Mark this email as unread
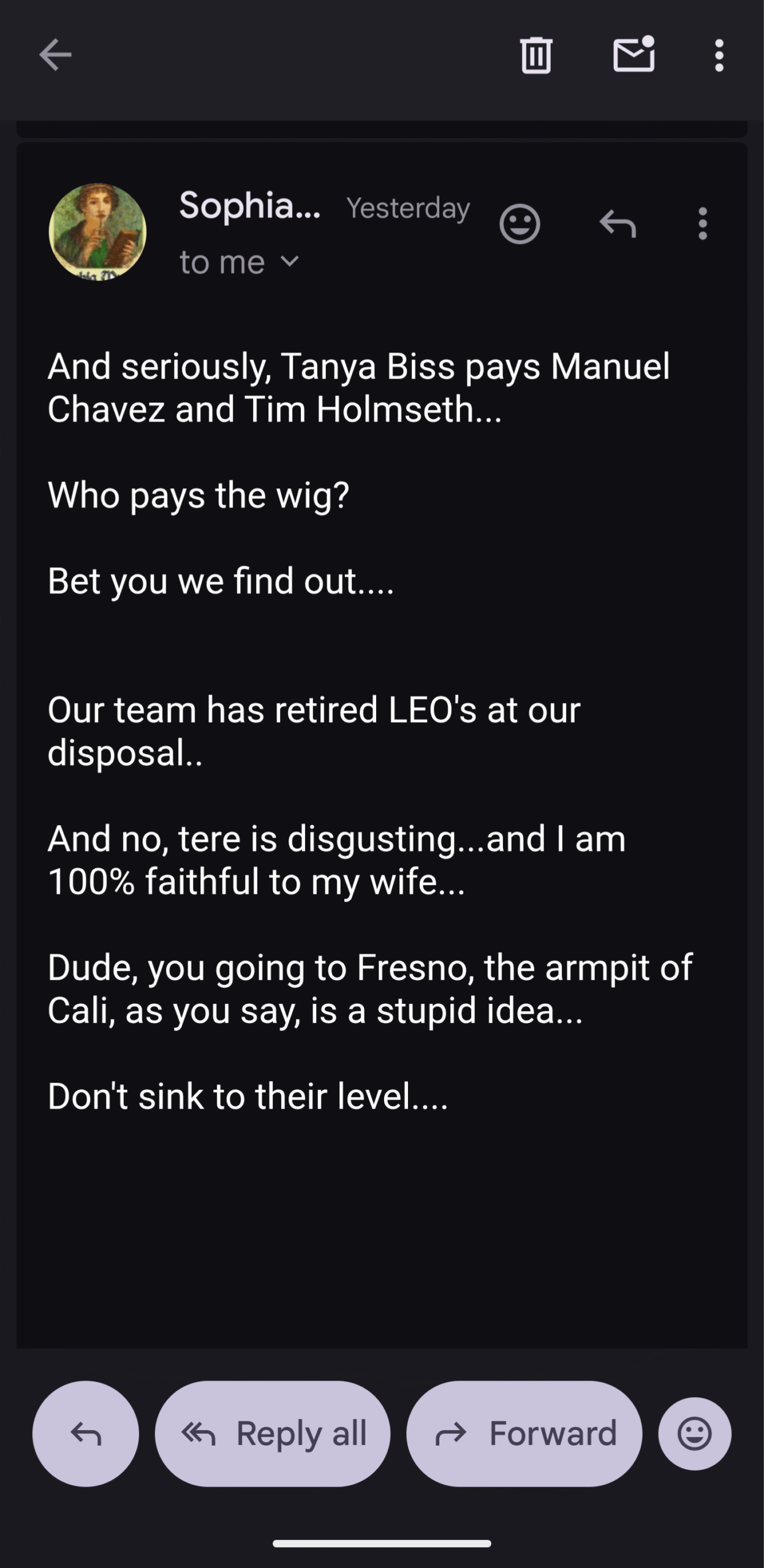 [x=634, y=55]
